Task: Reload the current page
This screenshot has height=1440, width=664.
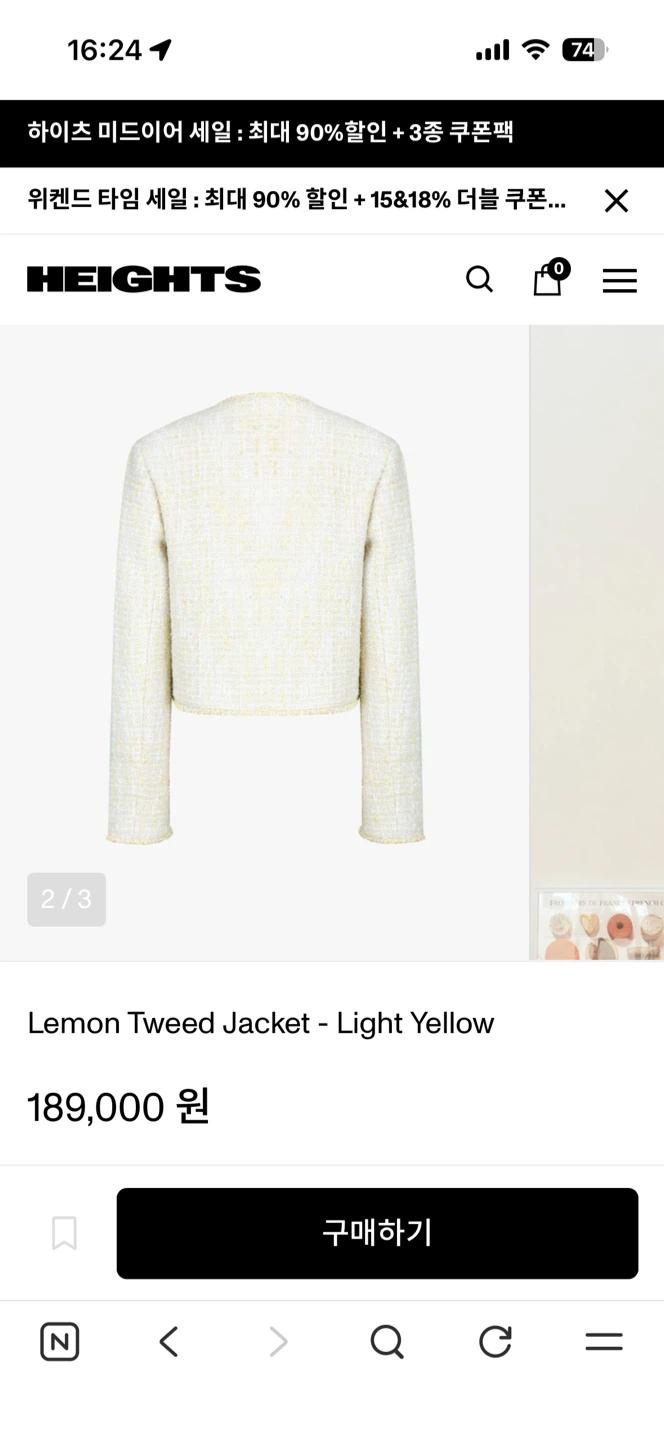Action: coord(495,1341)
